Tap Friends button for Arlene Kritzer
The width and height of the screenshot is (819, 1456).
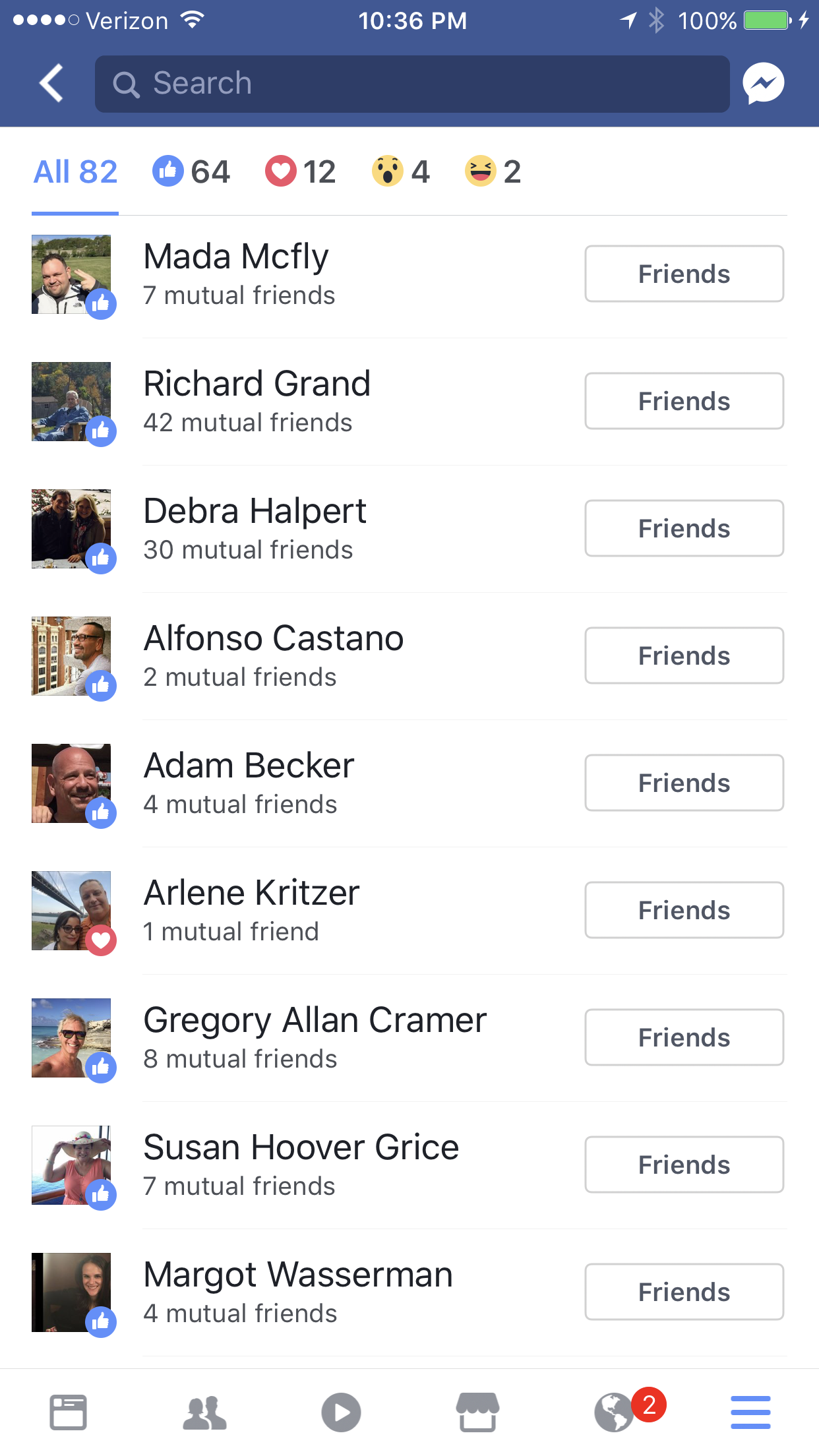tap(684, 910)
